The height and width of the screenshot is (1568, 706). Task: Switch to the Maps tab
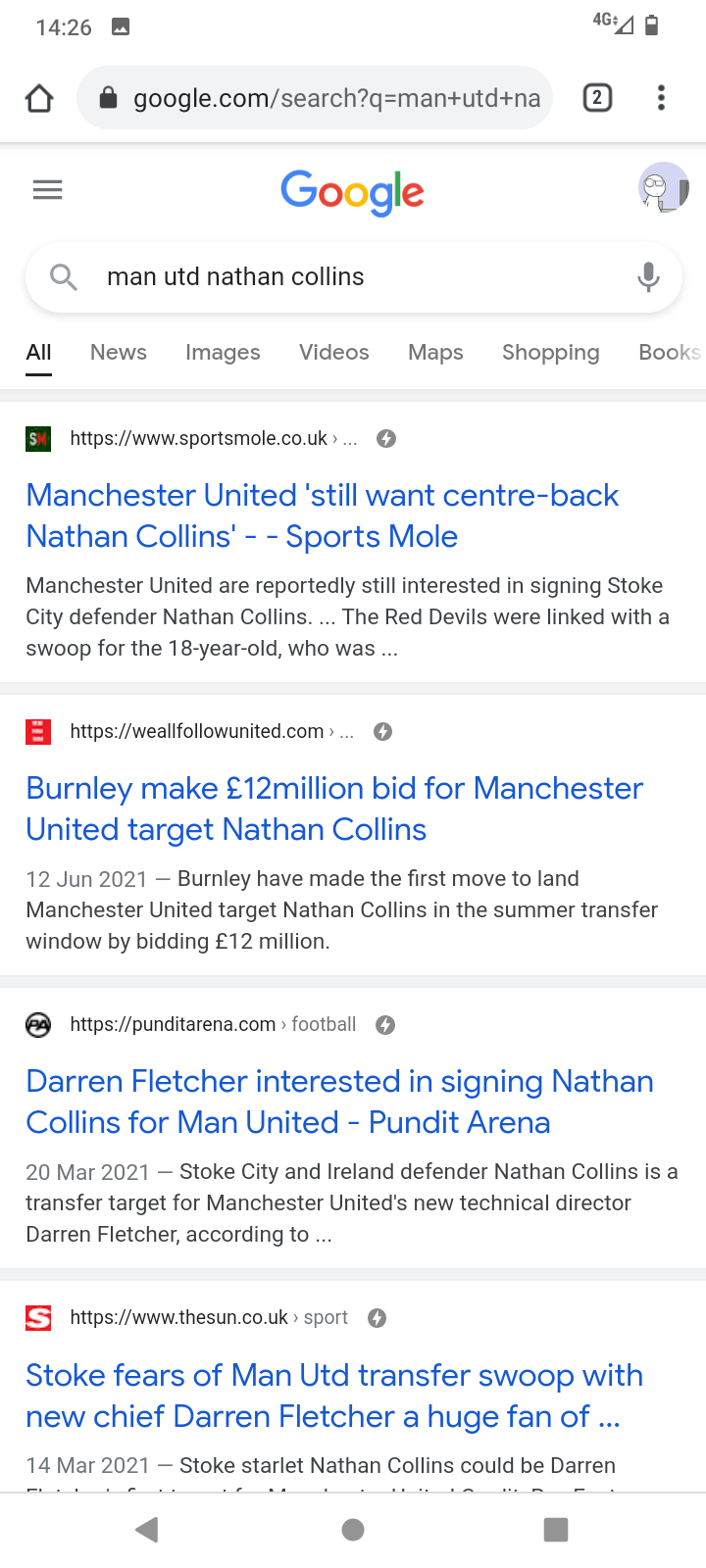coord(435,353)
